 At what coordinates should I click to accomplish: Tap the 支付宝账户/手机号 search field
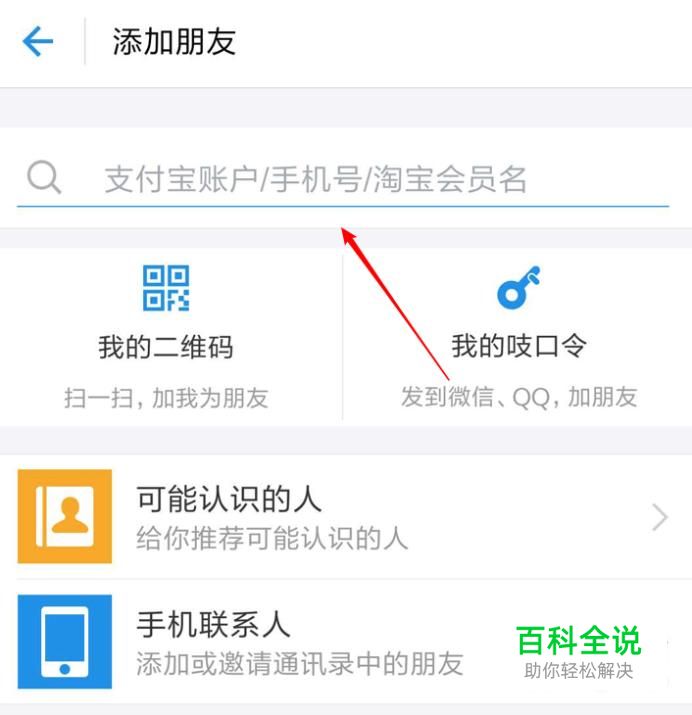click(340, 179)
